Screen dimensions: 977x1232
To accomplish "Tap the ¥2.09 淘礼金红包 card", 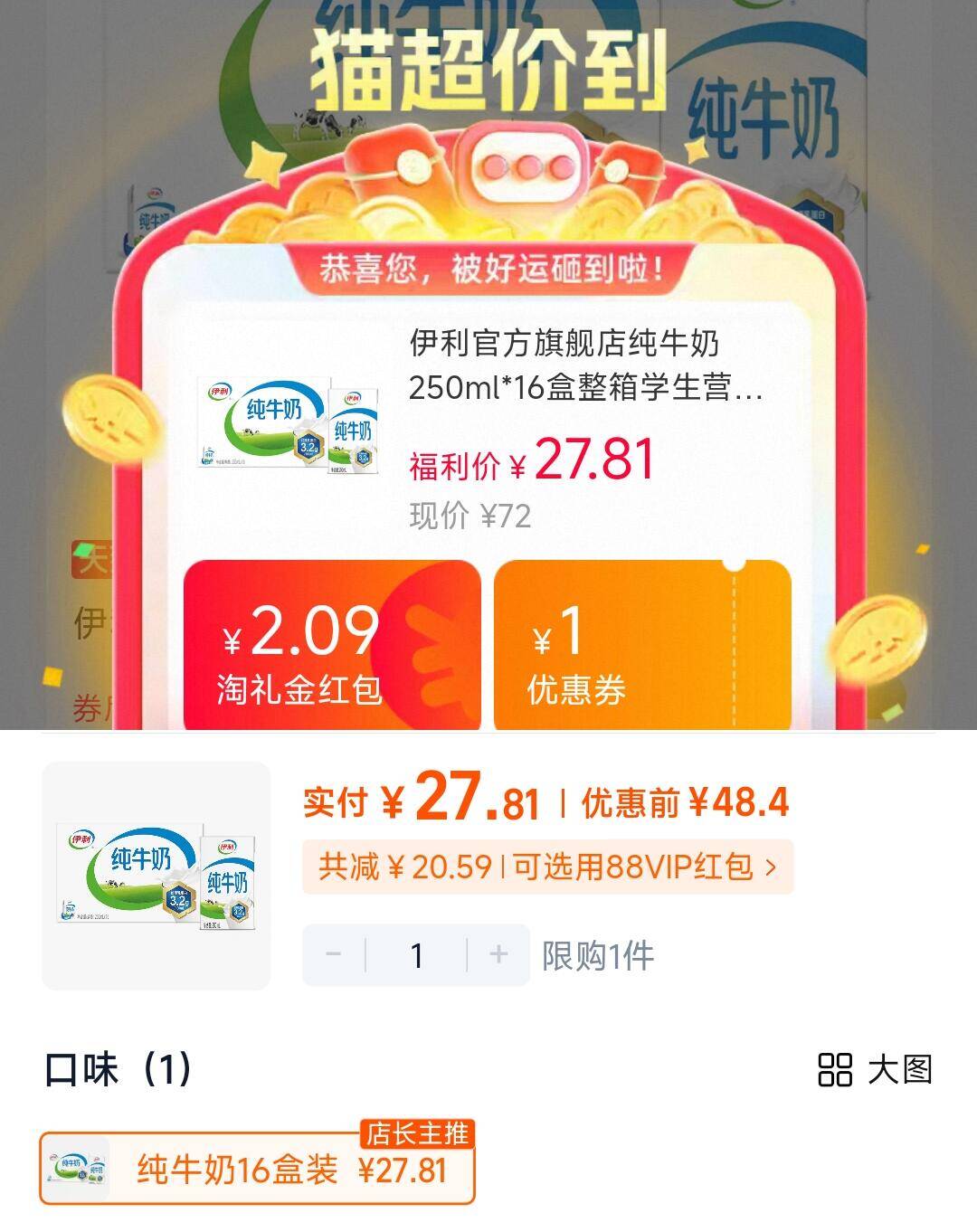I will [331, 644].
